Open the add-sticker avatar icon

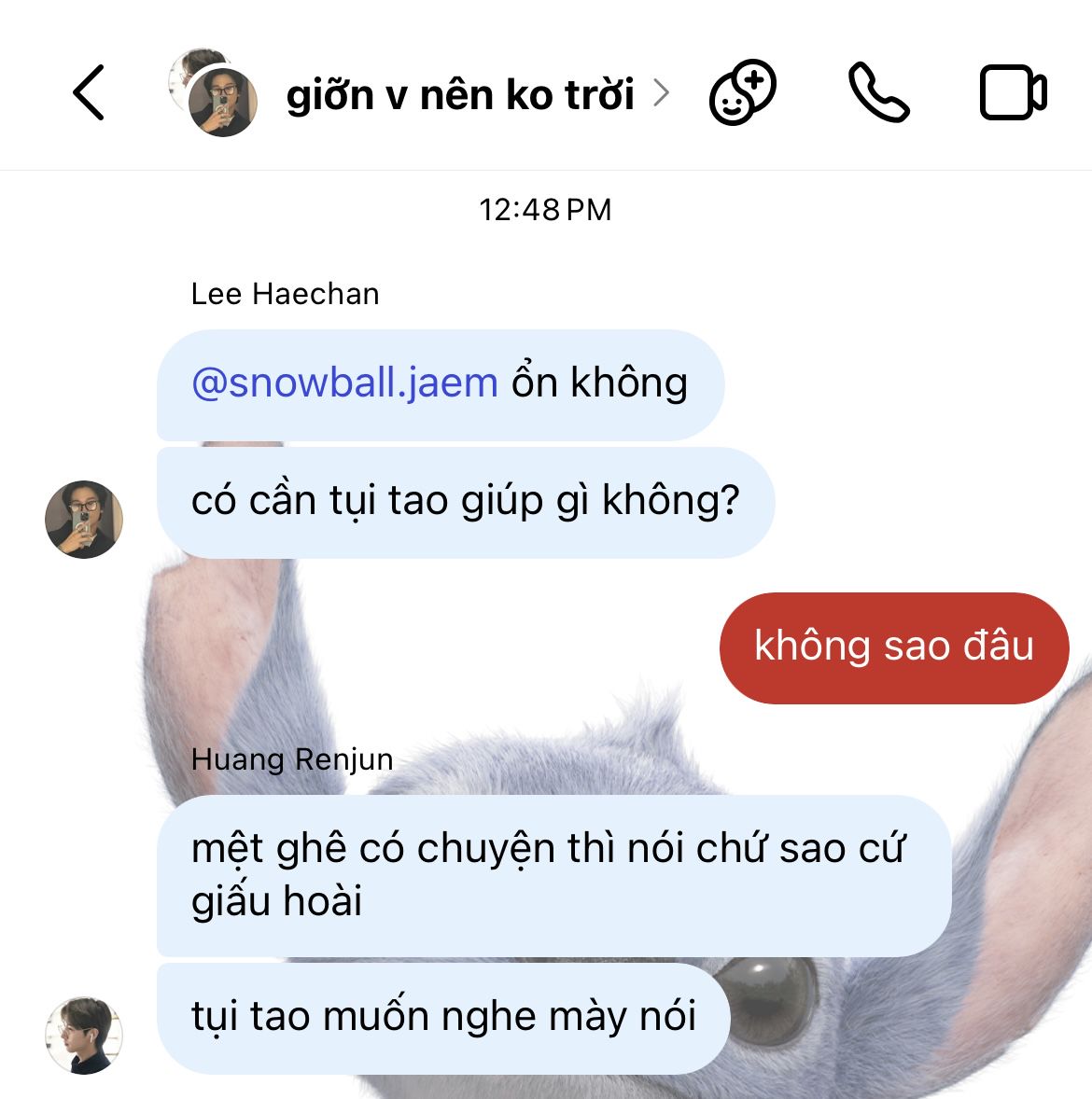742,92
